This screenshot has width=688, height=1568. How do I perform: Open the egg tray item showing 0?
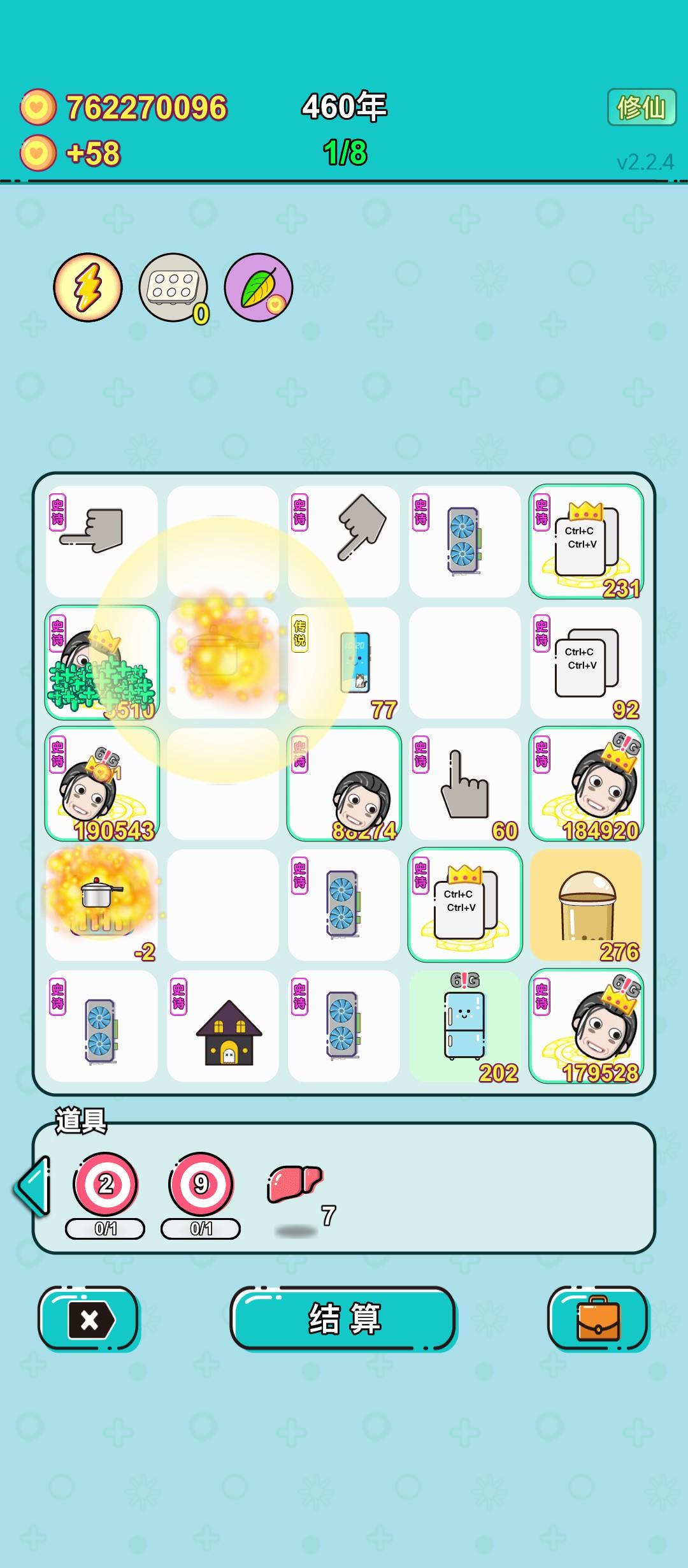[x=172, y=287]
